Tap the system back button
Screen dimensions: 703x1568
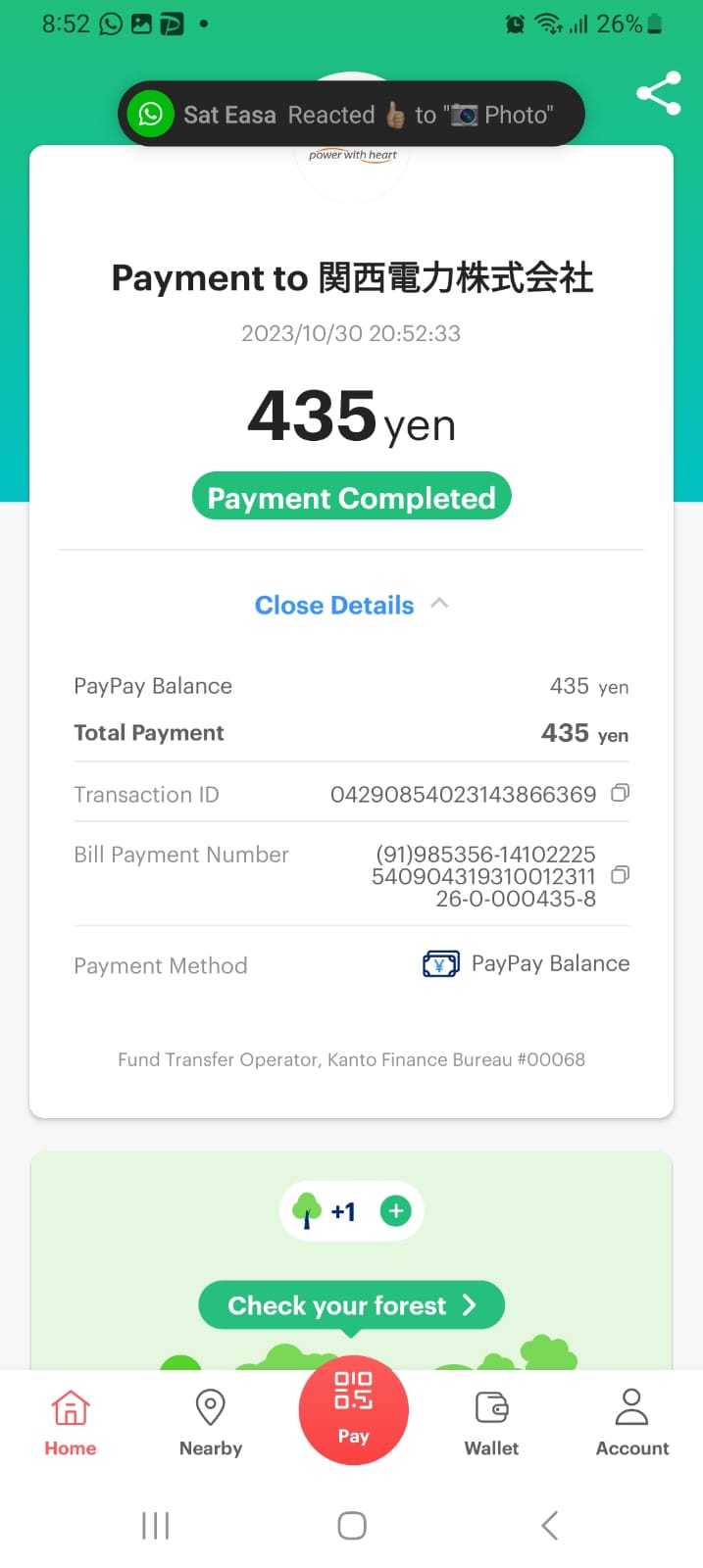coord(549,1525)
